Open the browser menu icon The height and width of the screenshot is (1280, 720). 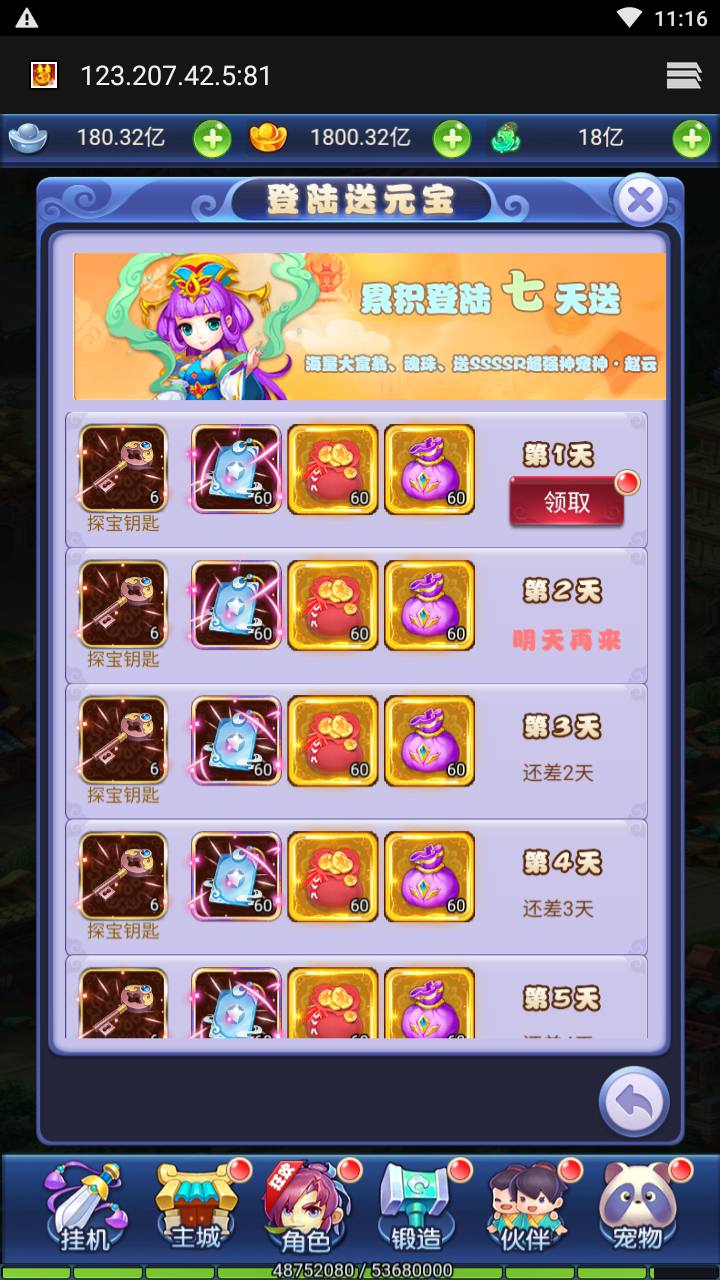pos(684,76)
